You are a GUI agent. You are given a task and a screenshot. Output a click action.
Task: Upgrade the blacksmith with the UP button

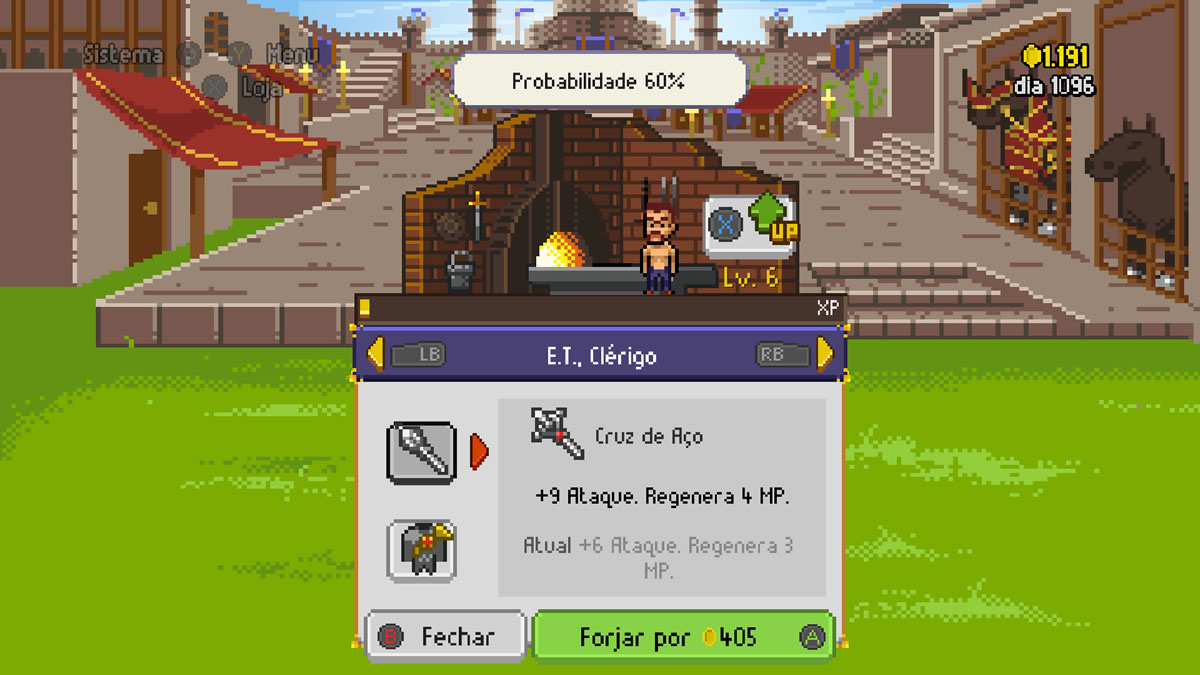(x=751, y=224)
